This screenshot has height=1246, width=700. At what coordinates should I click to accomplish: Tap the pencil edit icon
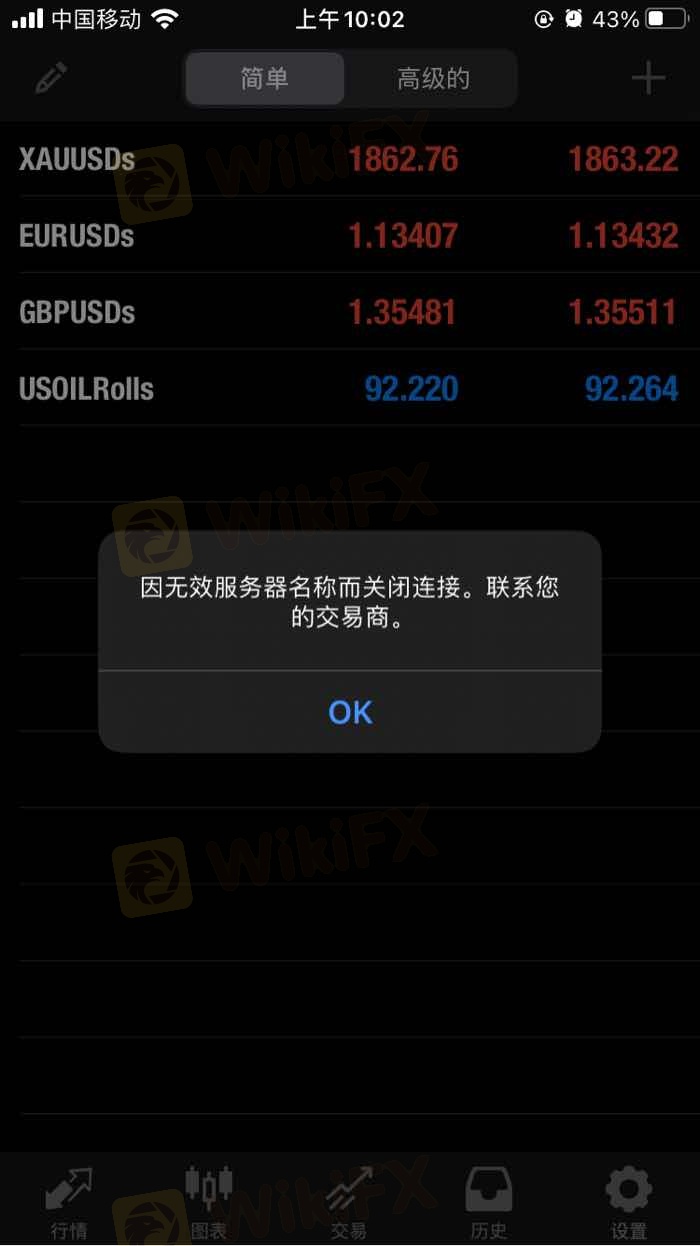coord(51,78)
